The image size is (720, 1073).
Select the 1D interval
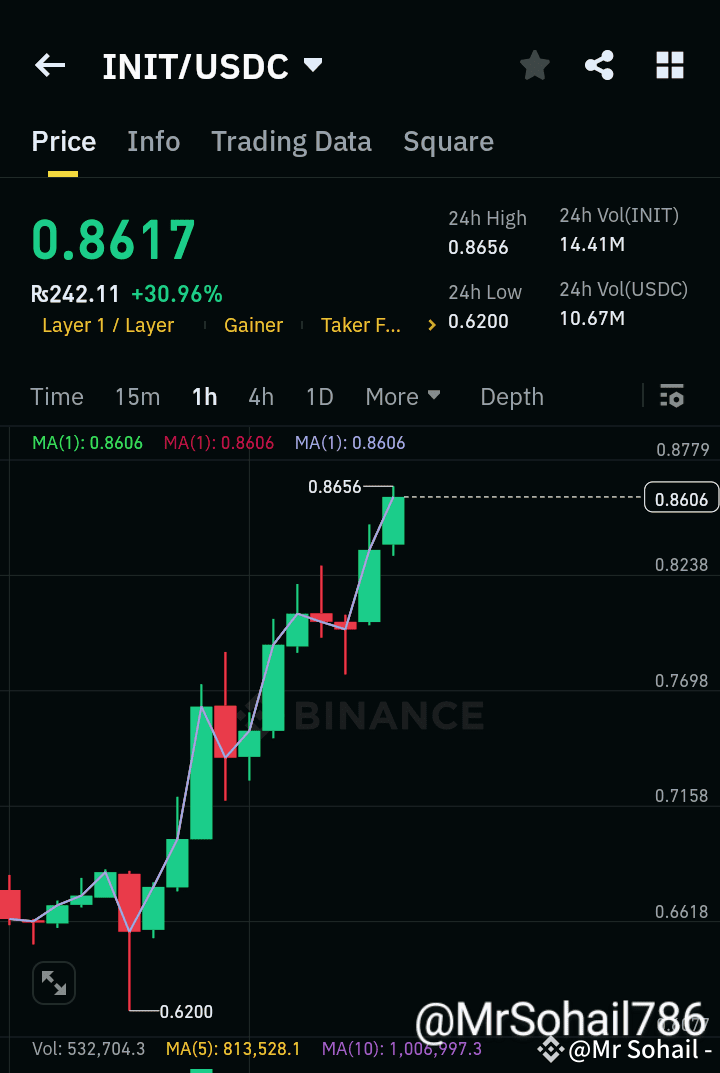pyautogui.click(x=319, y=397)
